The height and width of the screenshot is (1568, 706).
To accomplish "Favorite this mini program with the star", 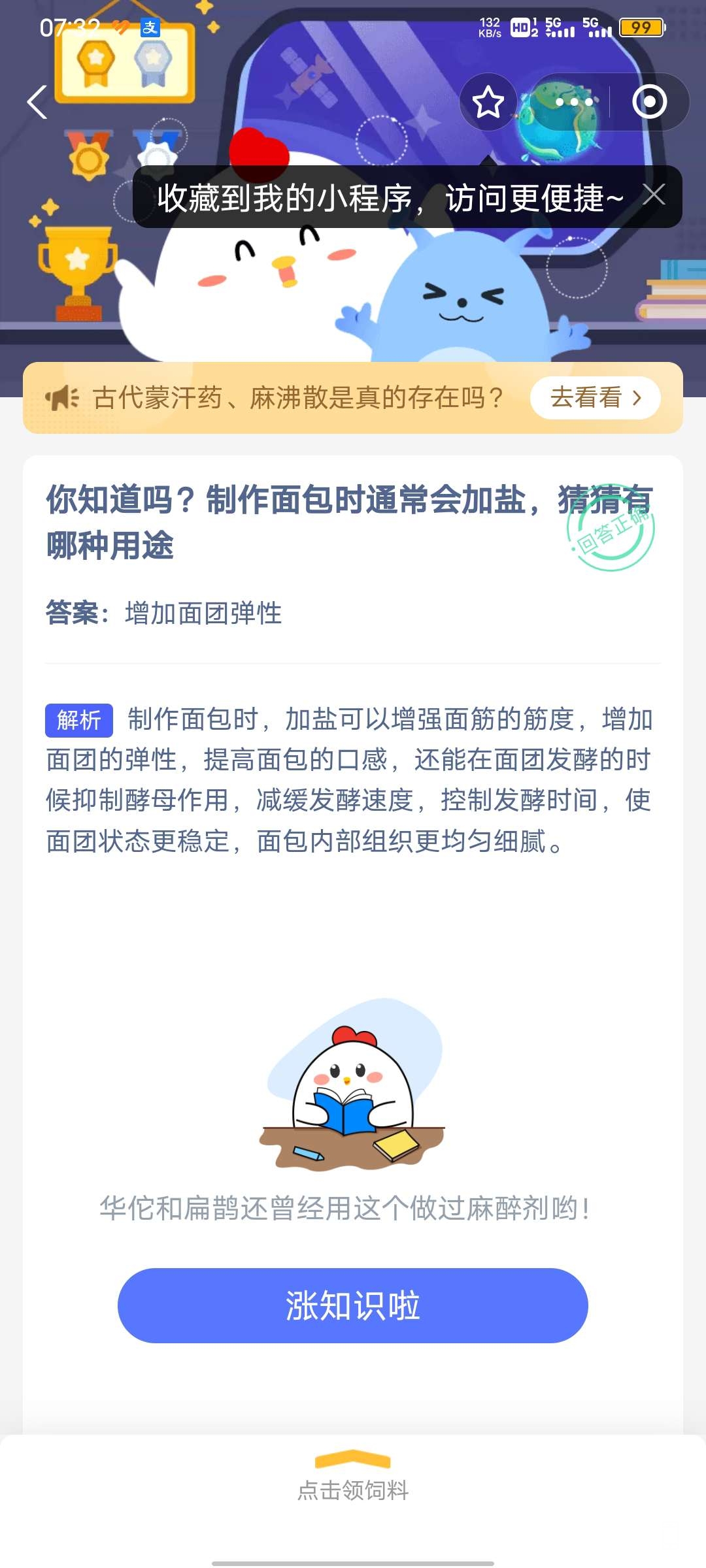I will pos(488,103).
